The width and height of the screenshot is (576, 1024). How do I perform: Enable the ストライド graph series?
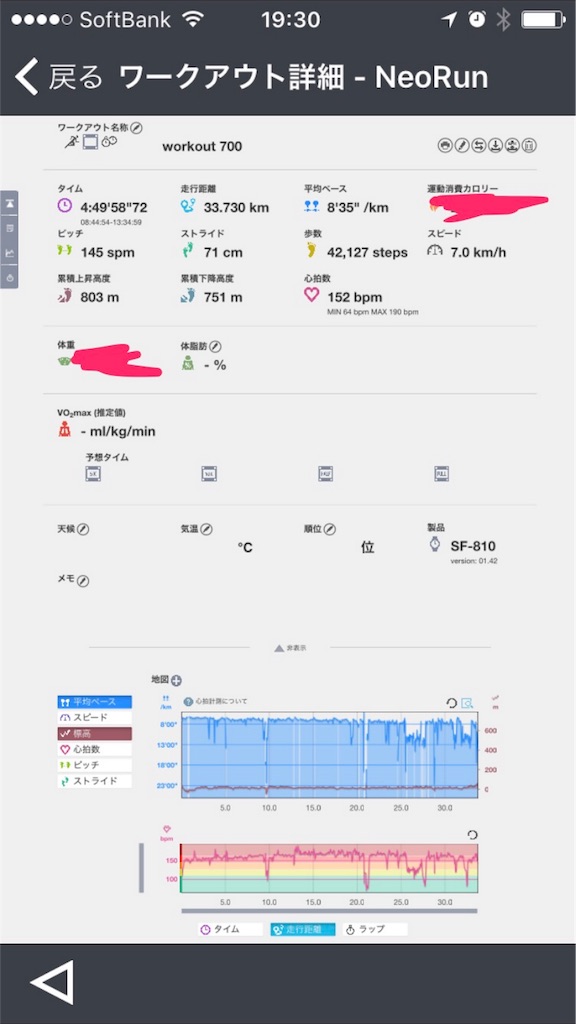95,781
